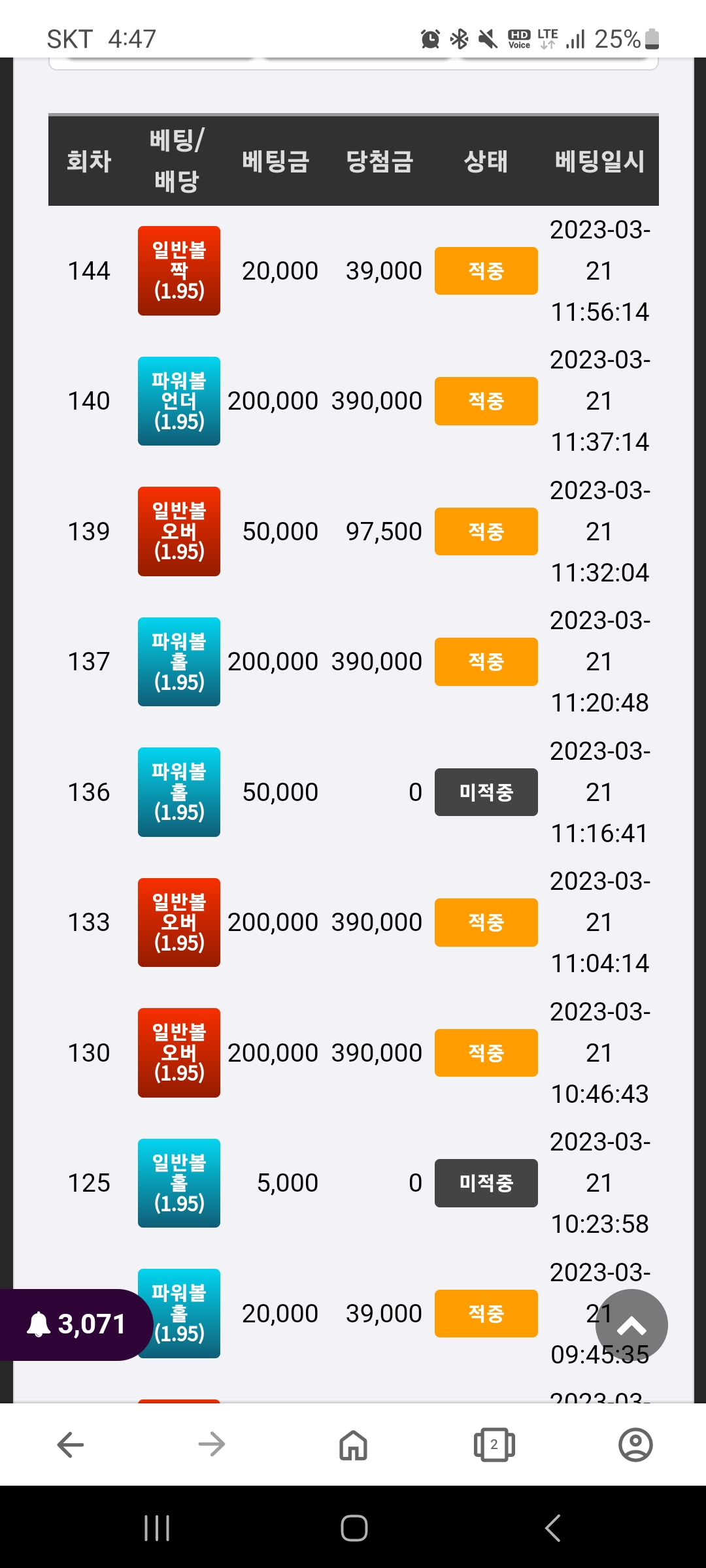Open the browser tabs switcher
706x1568 pixels.
pos(494,1445)
